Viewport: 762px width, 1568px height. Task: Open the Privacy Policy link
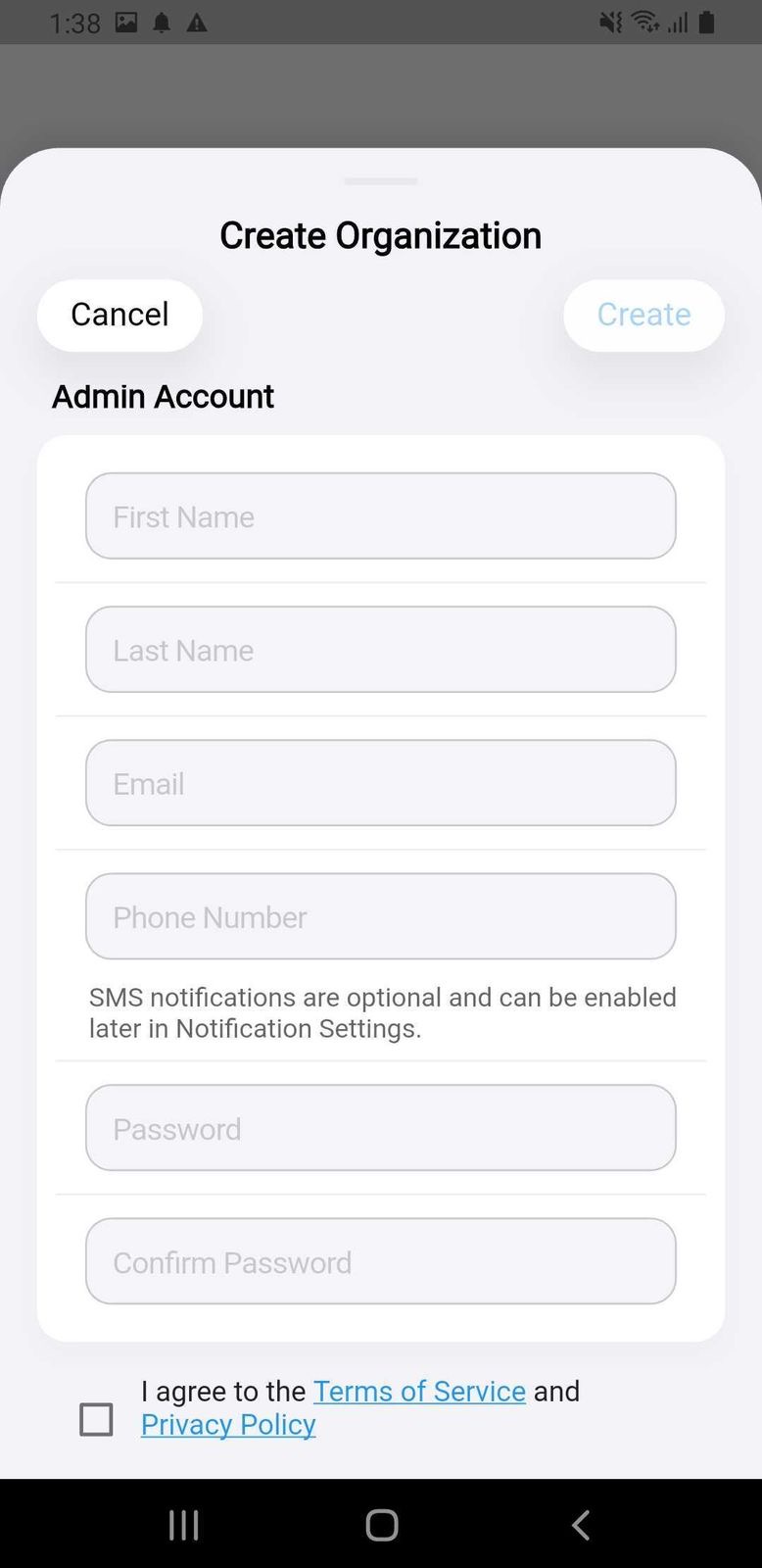click(x=228, y=1424)
